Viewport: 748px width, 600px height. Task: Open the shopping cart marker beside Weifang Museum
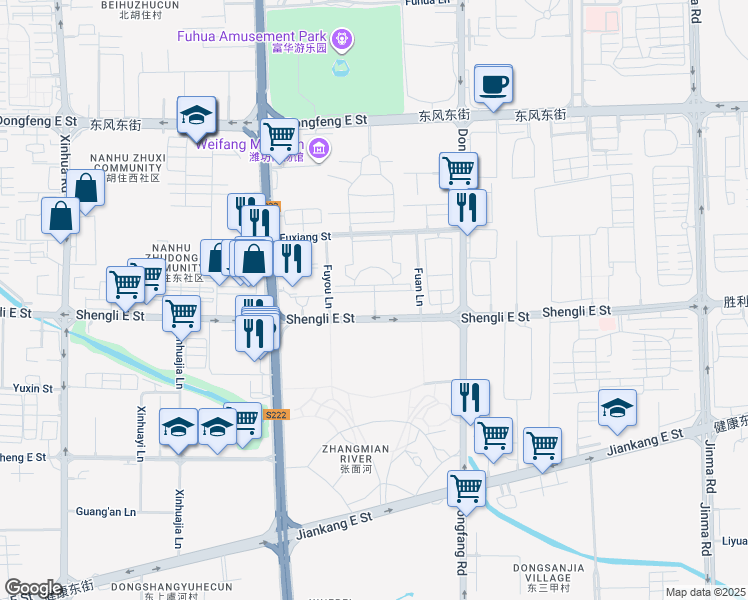(x=279, y=137)
